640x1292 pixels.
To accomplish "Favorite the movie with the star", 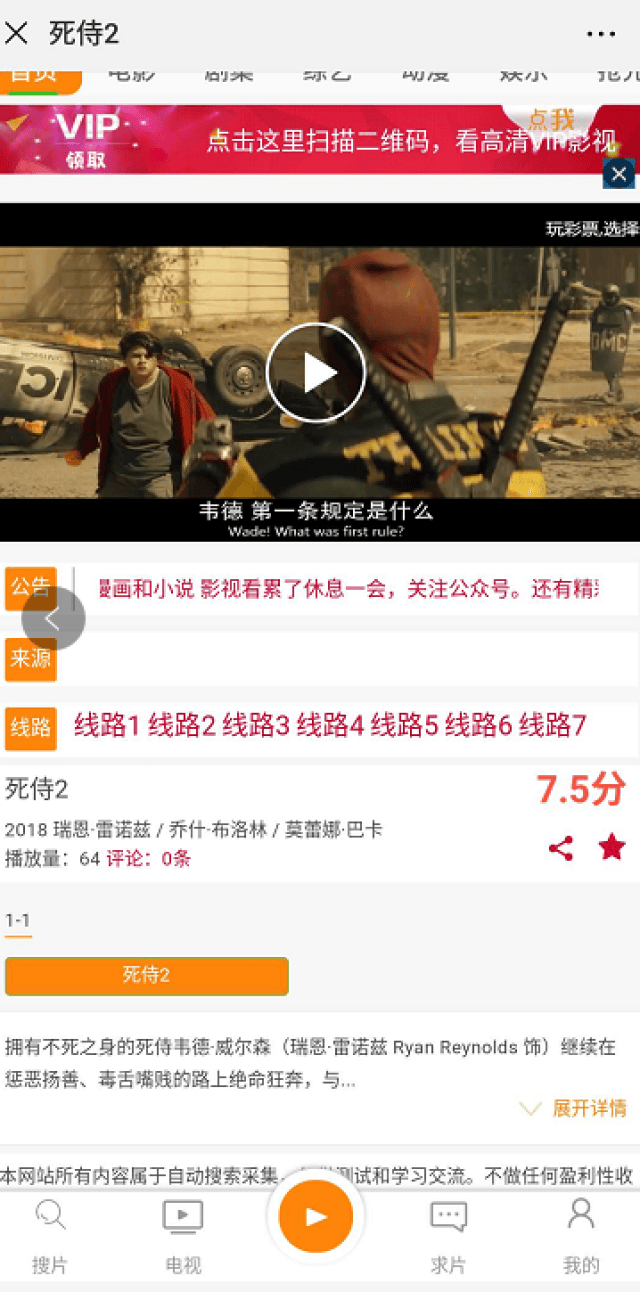I will coord(612,849).
